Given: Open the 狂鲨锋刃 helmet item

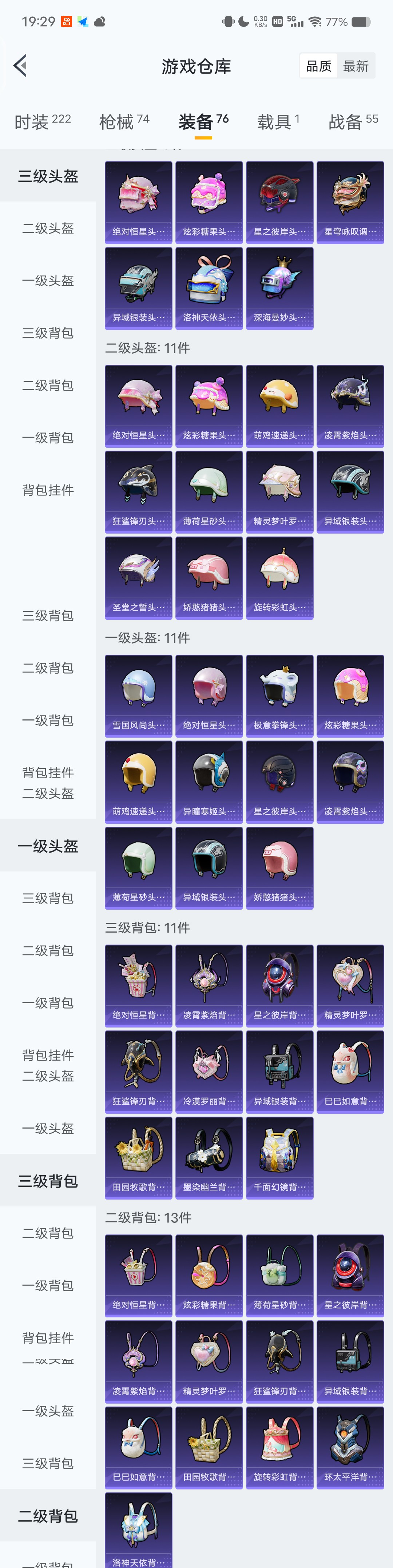Looking at the screenshot, I should pos(138,492).
